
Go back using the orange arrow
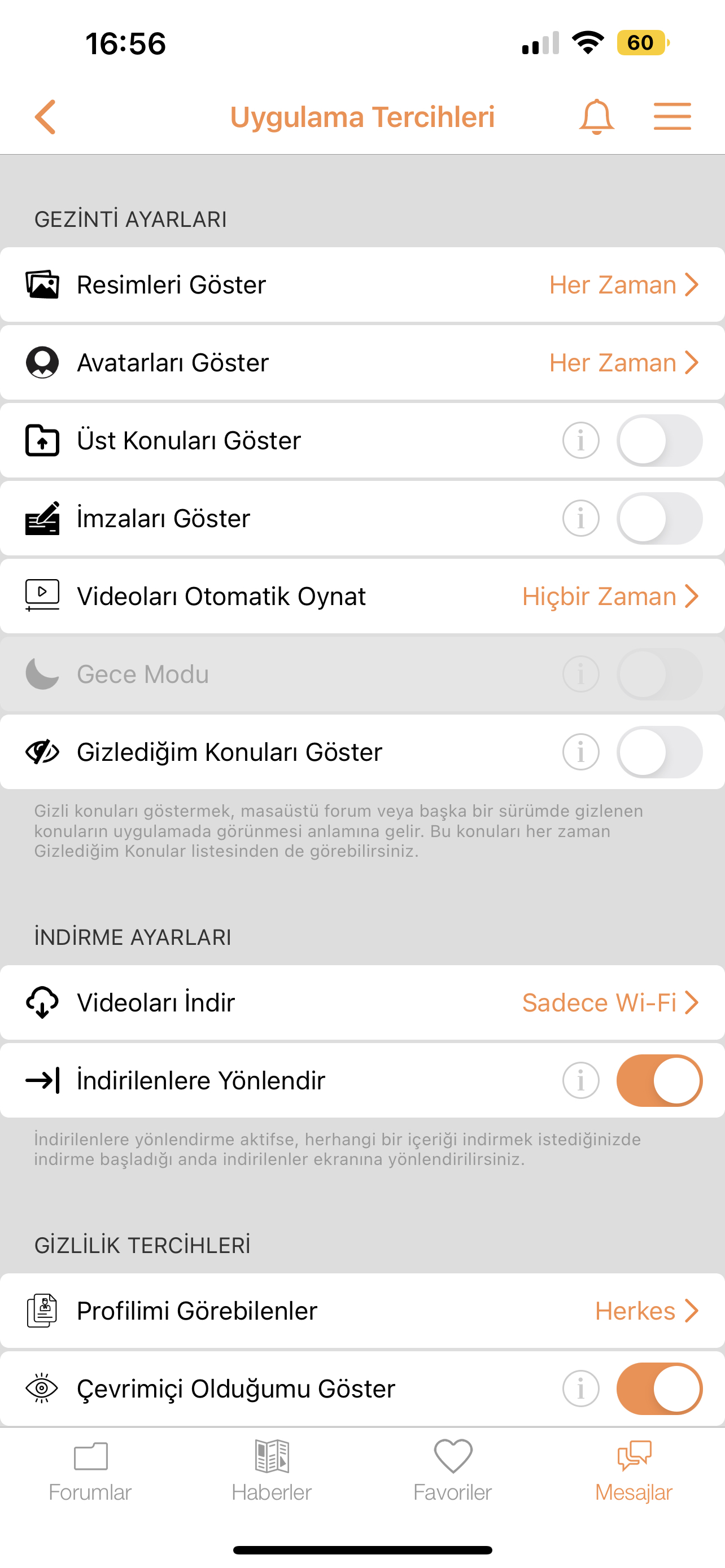46,116
